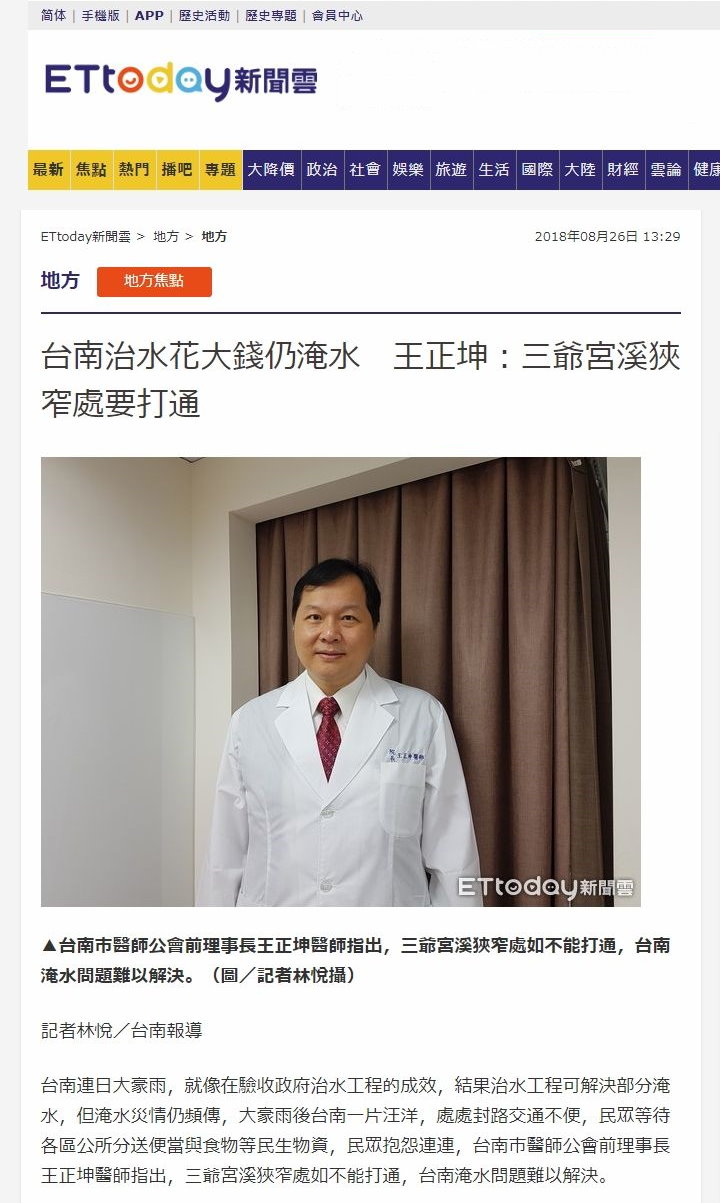Go to ETtoday新聞雲 in the breadcrumb
Image resolution: width=720 pixels, height=1203 pixels.
click(86, 237)
